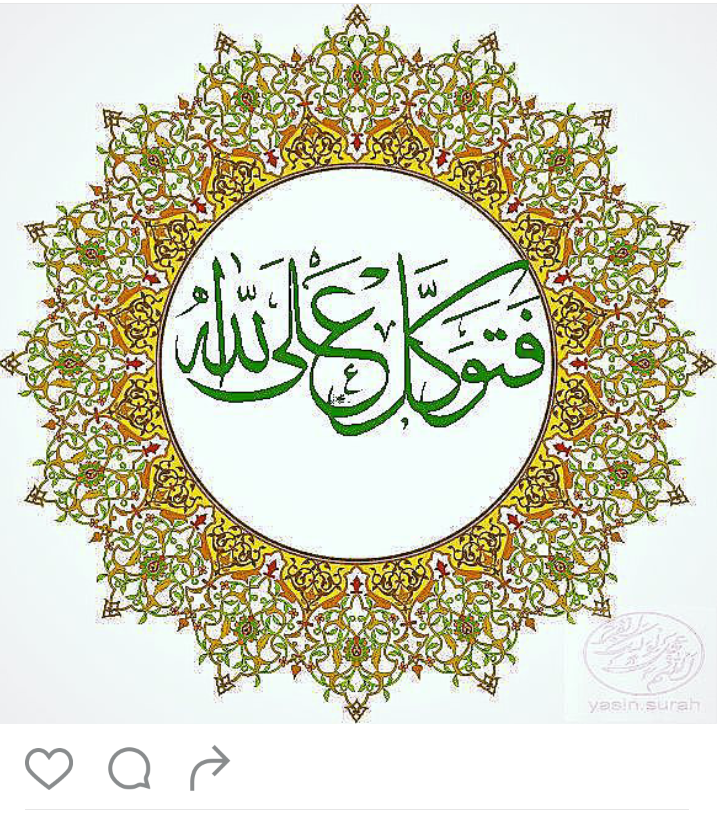Open the calligraphy post image

click(x=358, y=362)
